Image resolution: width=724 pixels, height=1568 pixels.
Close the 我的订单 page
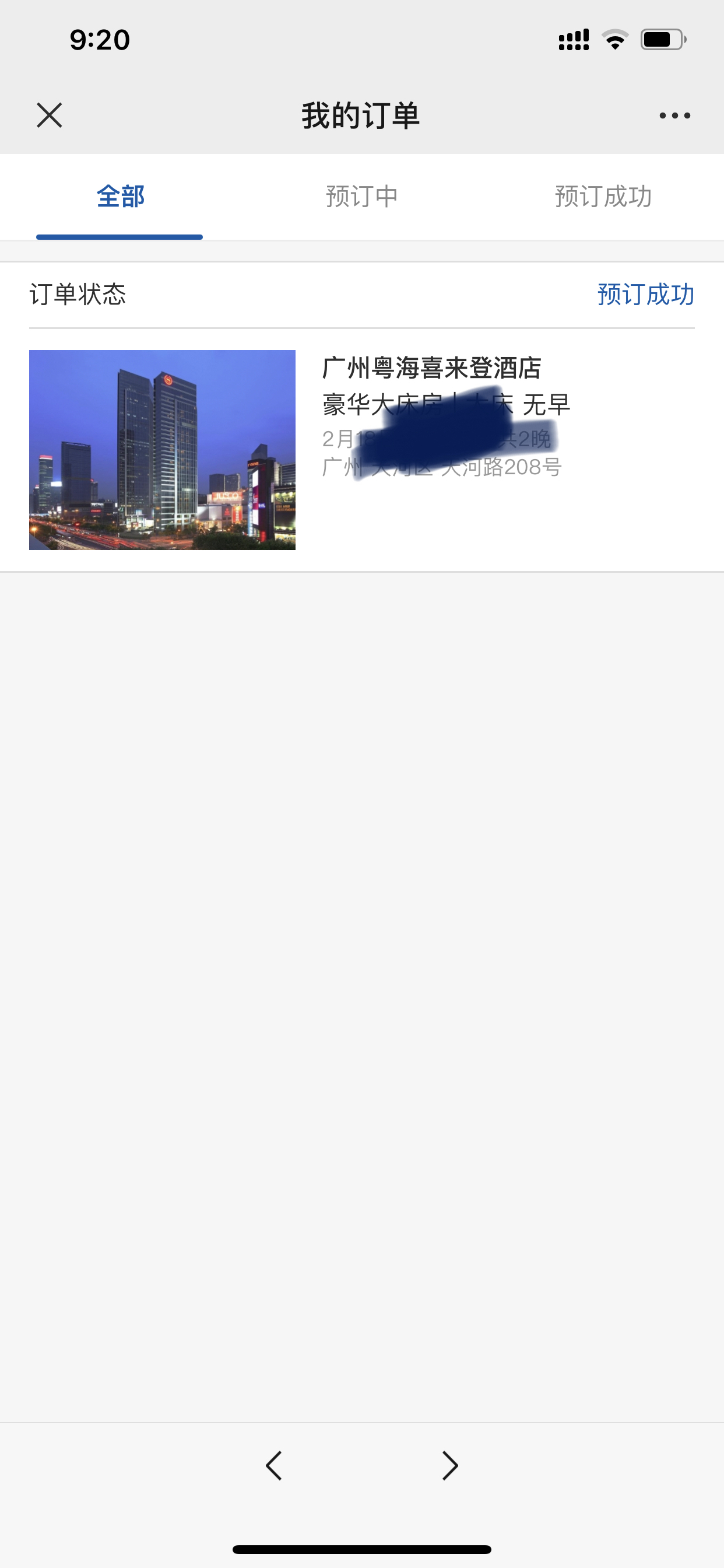(x=50, y=115)
